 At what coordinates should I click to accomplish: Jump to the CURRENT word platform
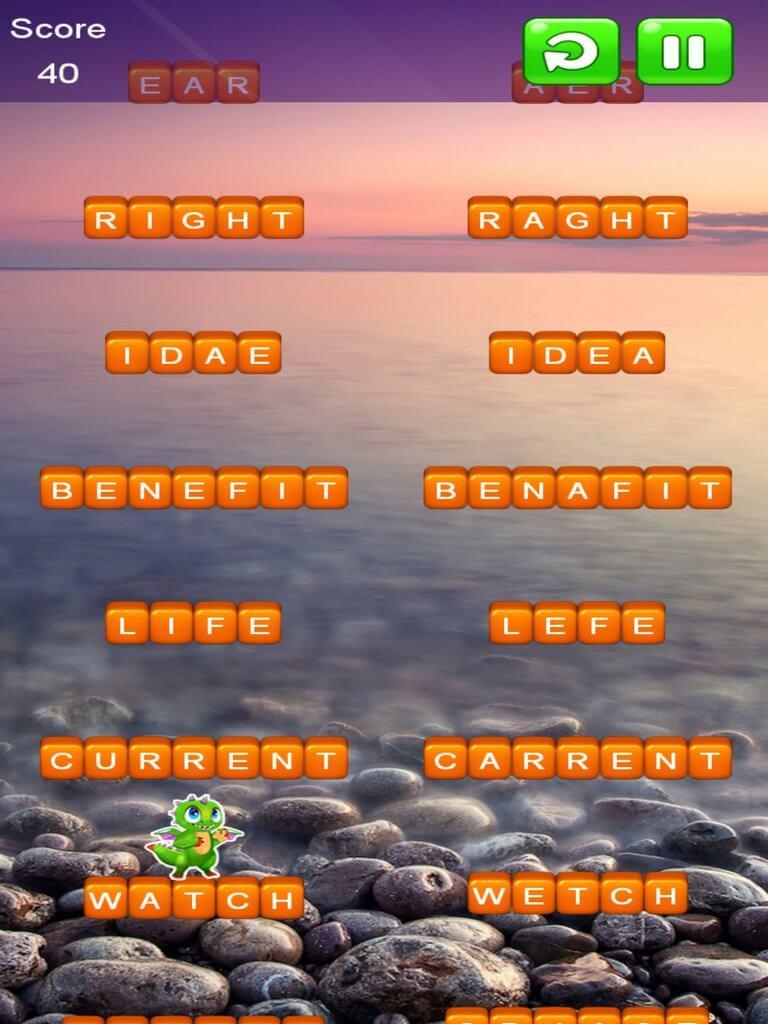(x=194, y=758)
